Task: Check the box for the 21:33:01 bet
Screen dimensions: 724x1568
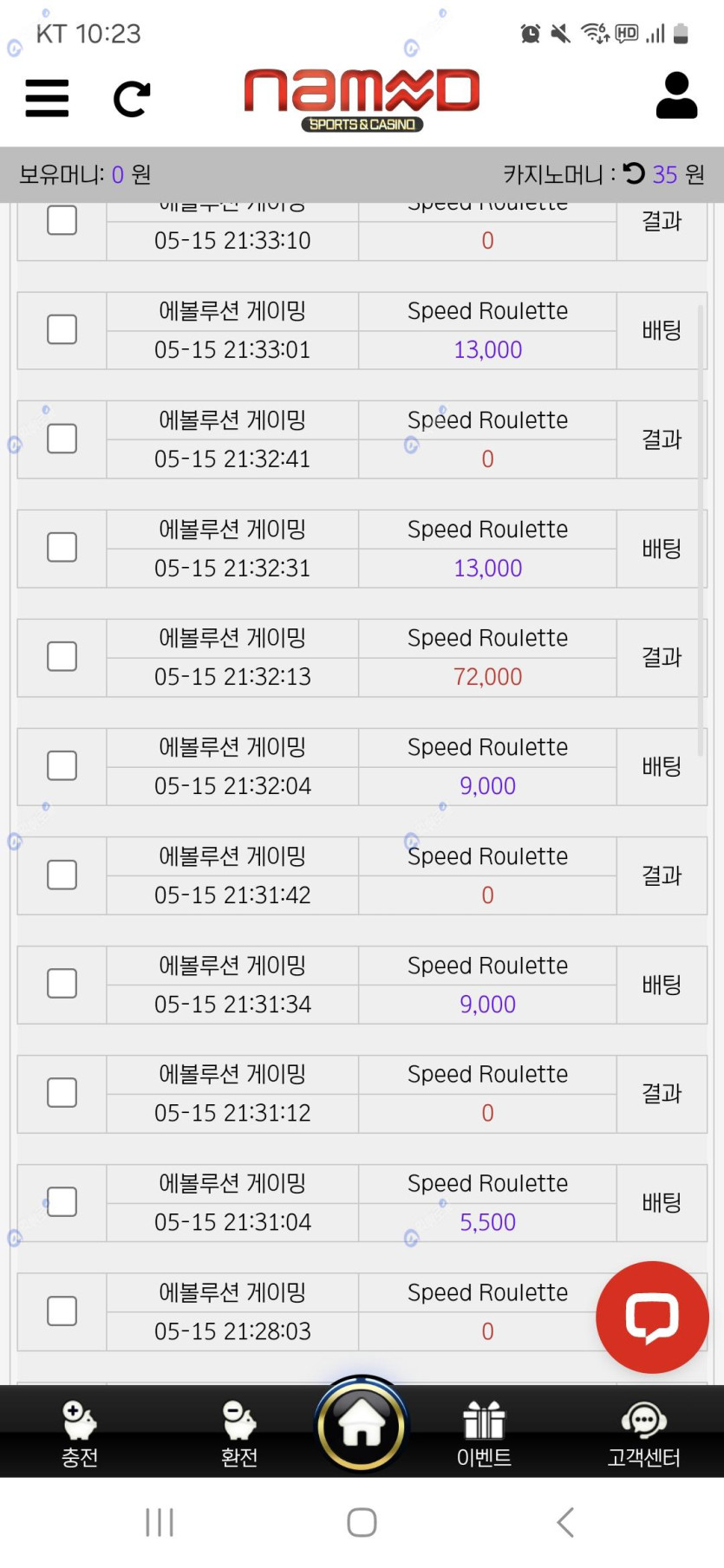Action: 62,329
